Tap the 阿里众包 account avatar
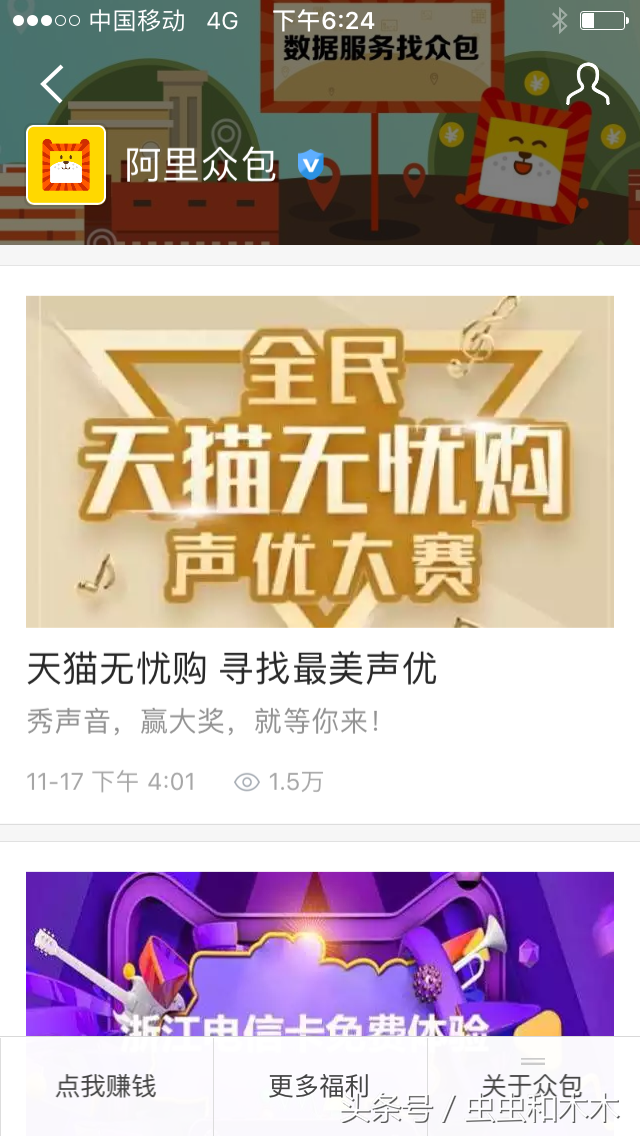 (x=66, y=165)
